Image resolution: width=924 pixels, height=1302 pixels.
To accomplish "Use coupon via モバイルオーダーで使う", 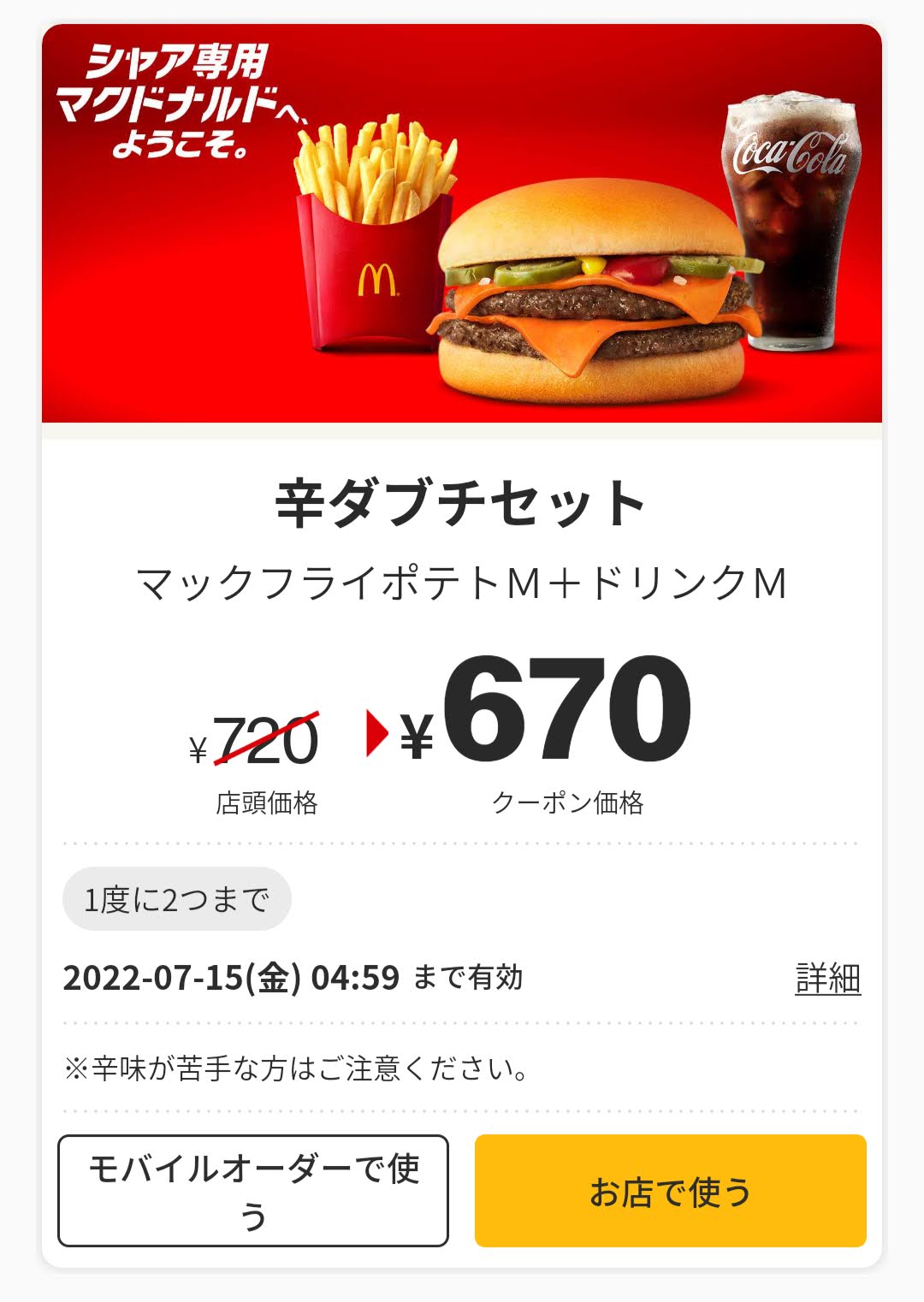I will (253, 1190).
